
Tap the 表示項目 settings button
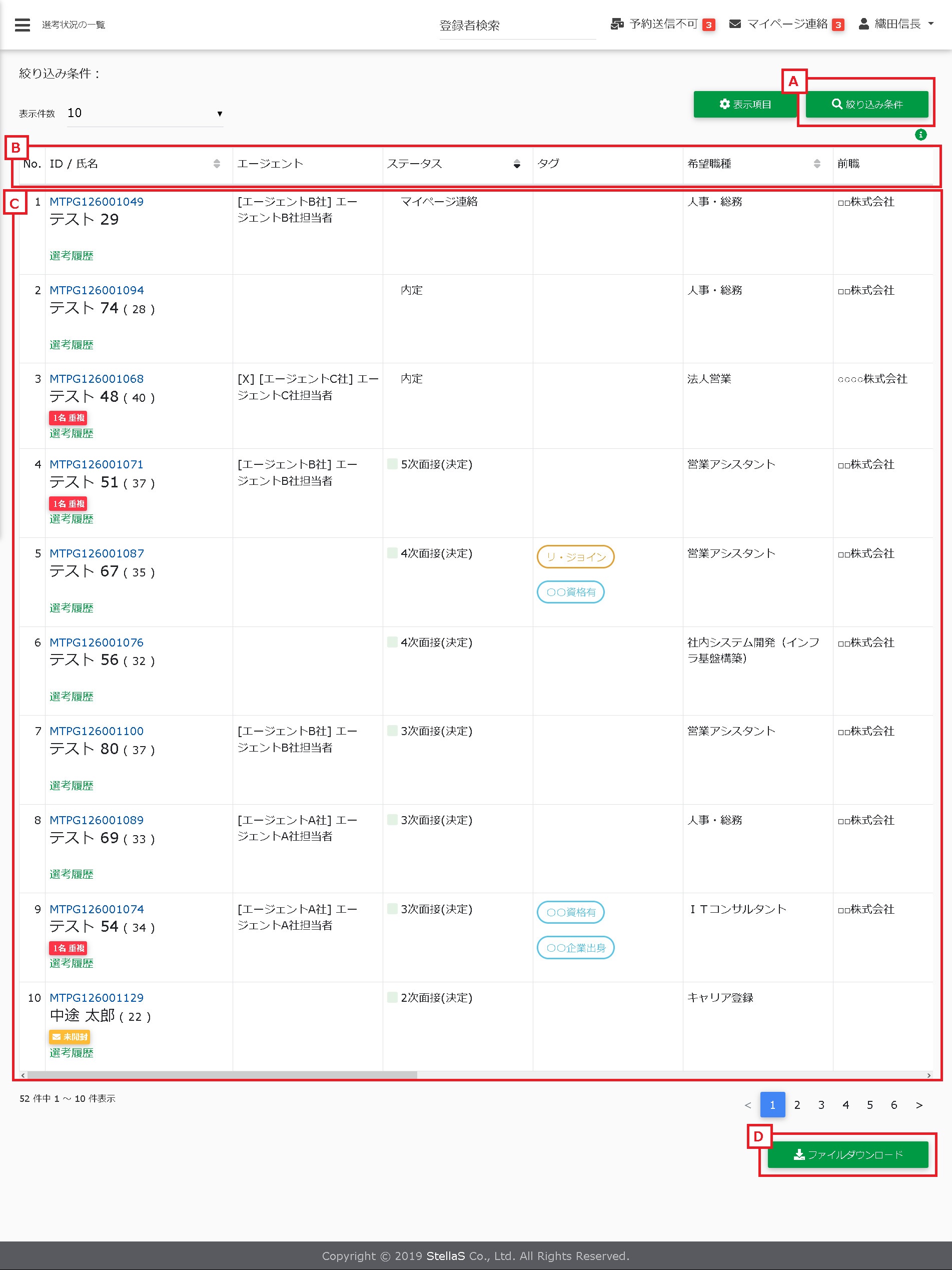click(x=744, y=105)
